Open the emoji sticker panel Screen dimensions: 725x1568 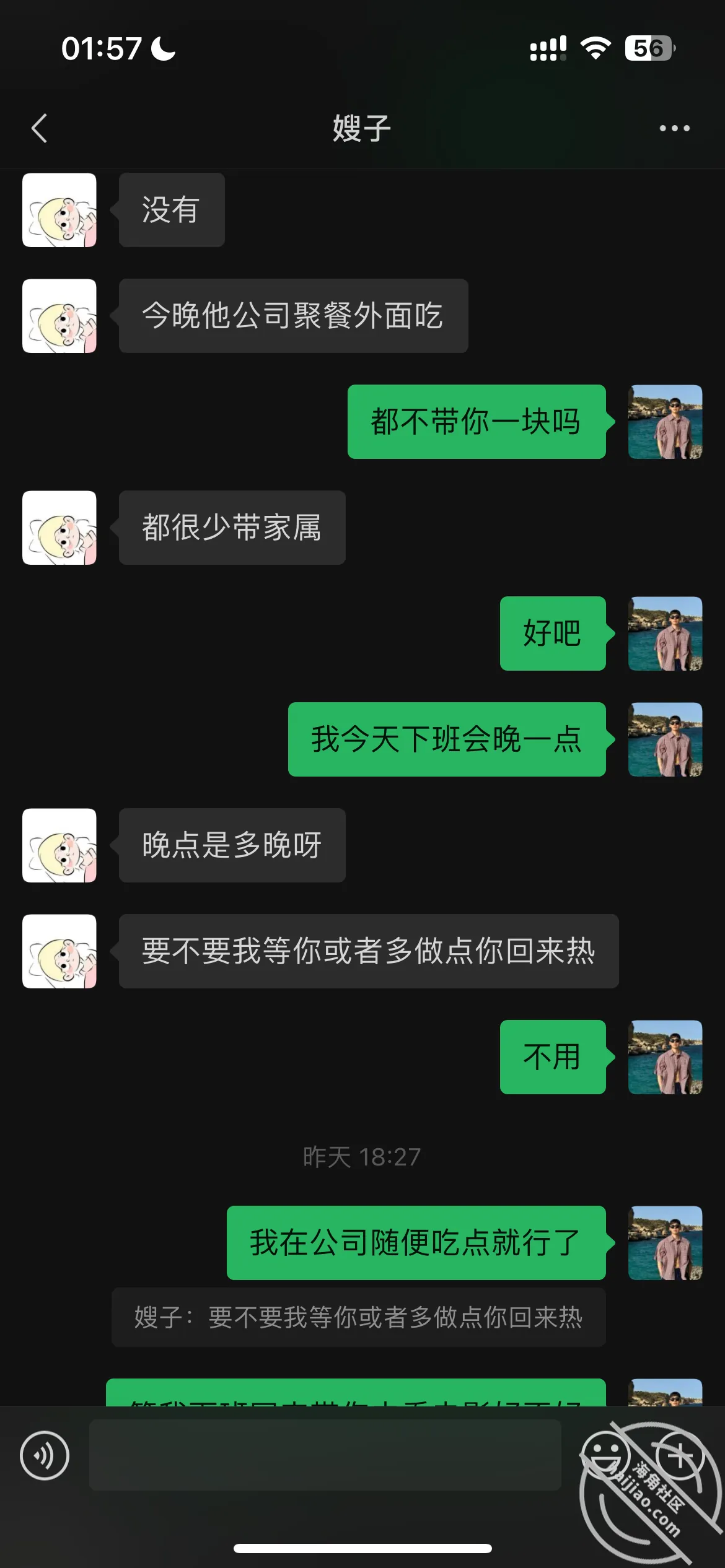click(x=604, y=1456)
